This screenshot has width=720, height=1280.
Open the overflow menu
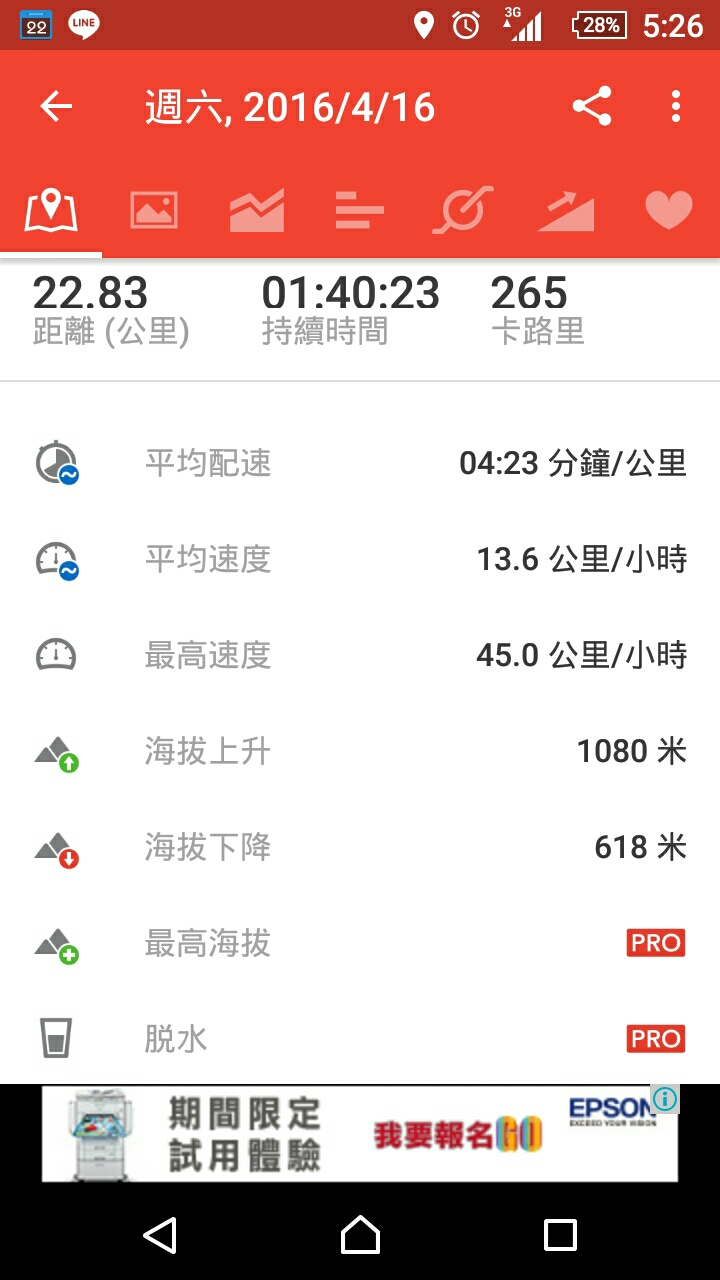tap(676, 106)
